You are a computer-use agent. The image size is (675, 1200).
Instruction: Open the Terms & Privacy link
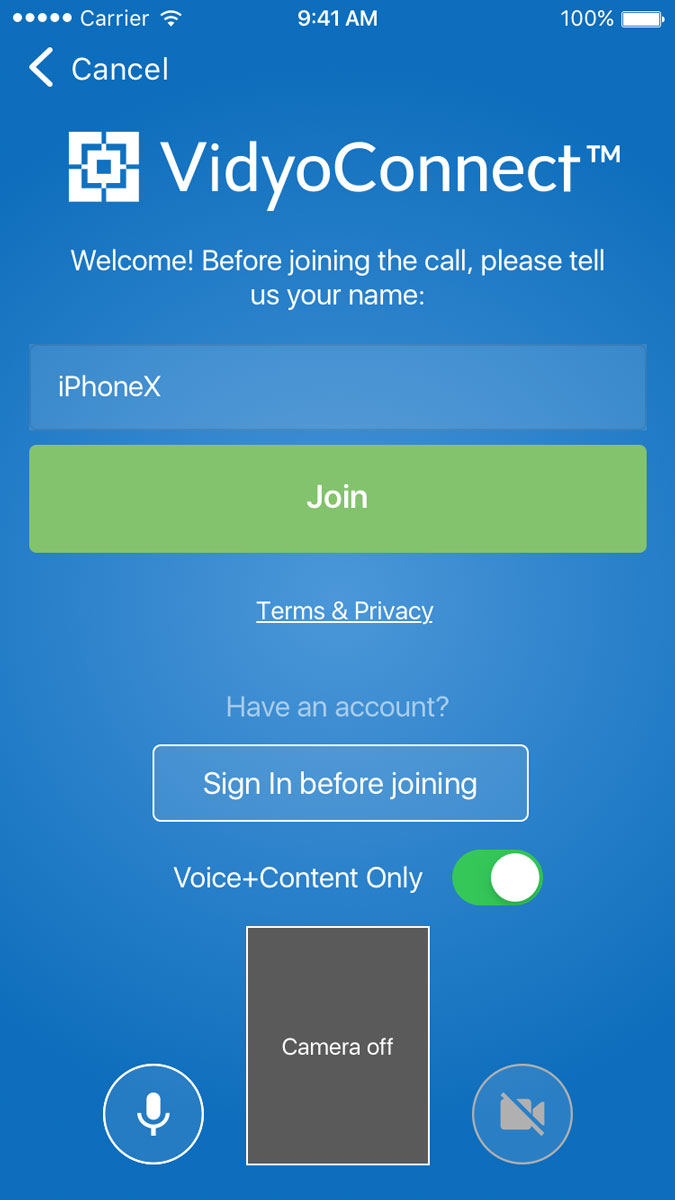coord(344,611)
